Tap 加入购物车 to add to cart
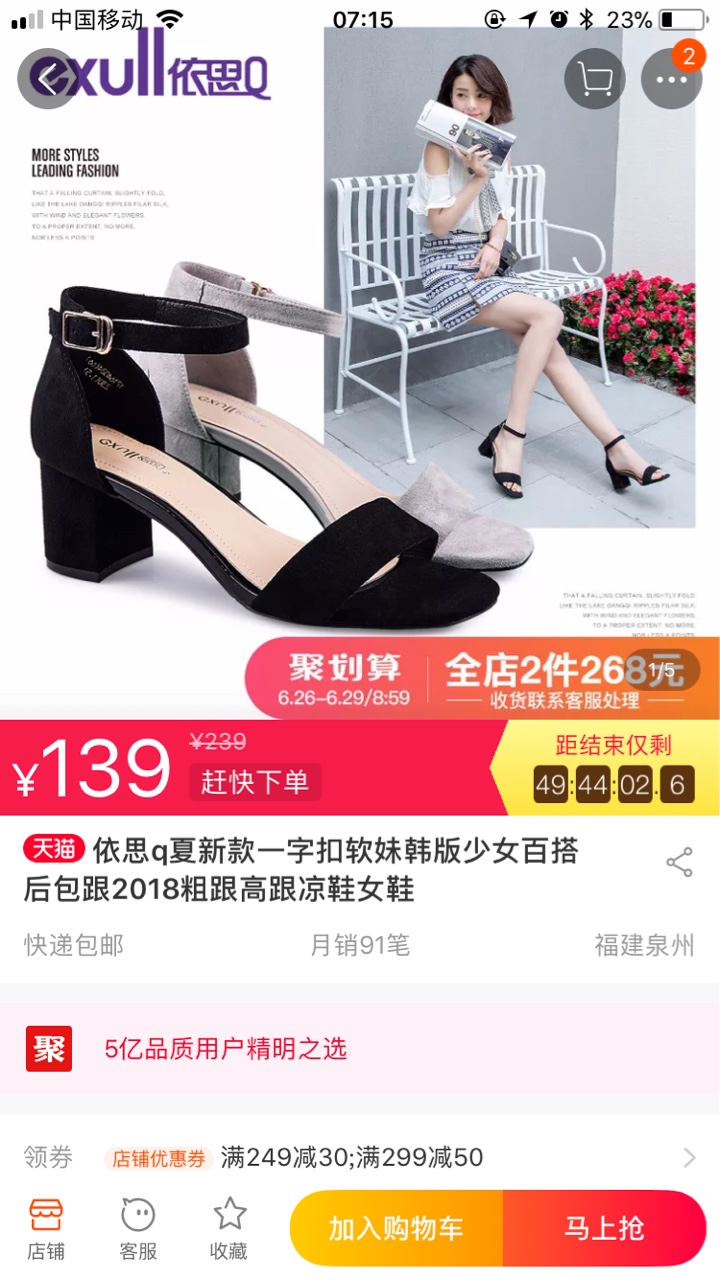This screenshot has width=720, height=1280. 396,1228
